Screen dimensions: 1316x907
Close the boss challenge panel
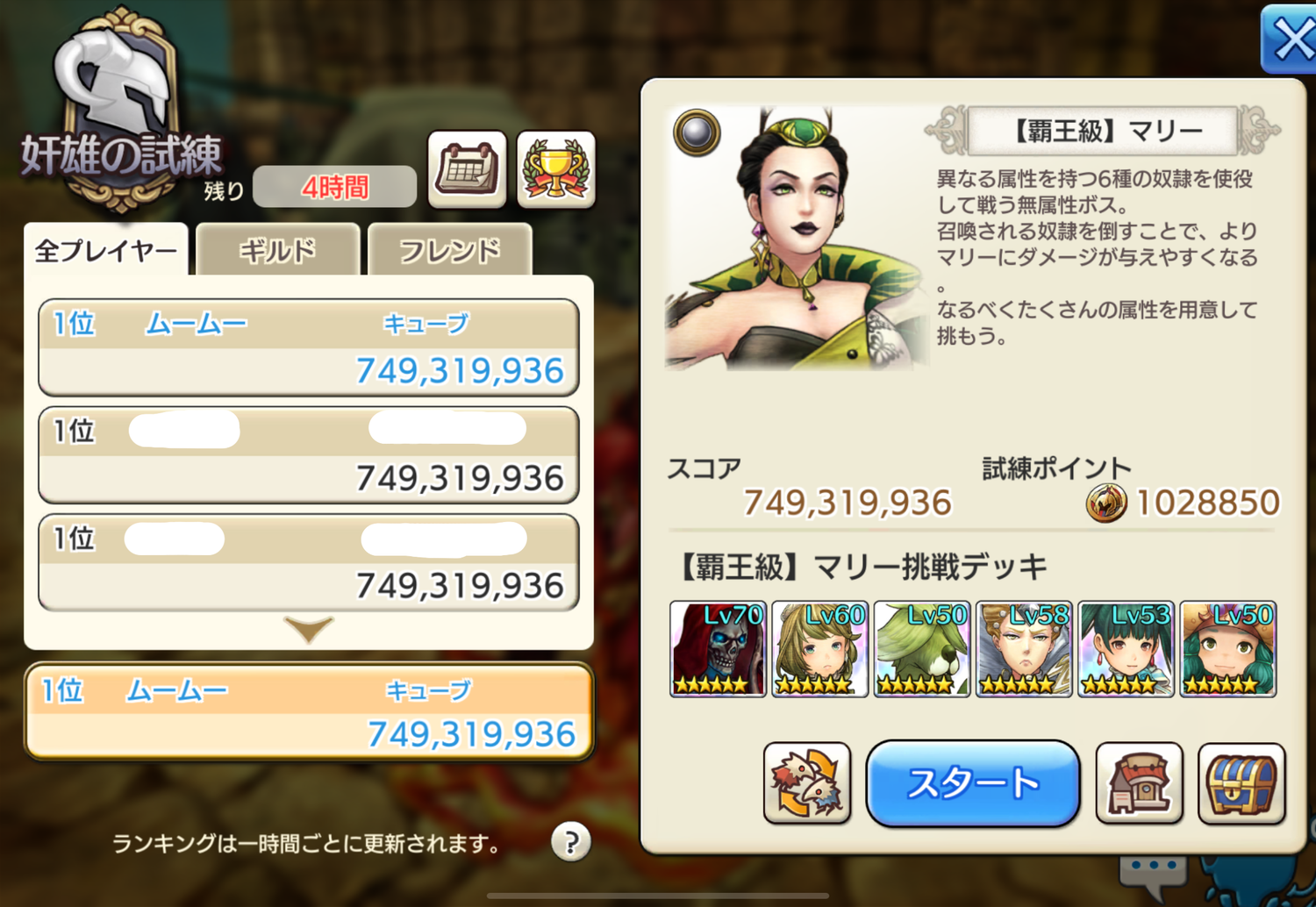1290,40
